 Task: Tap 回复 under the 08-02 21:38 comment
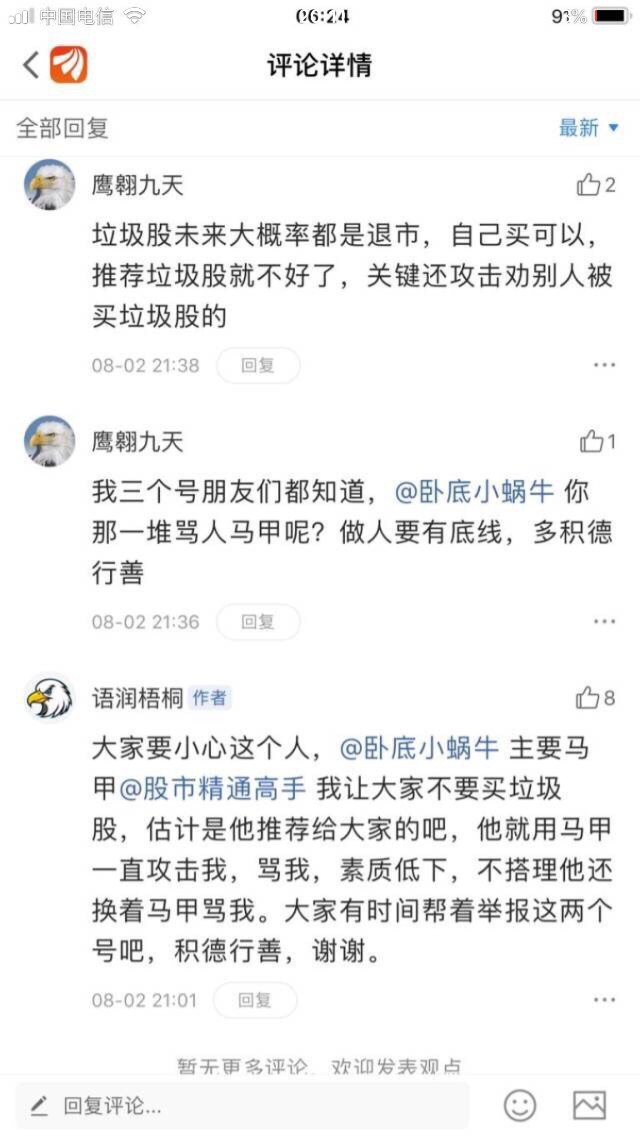[258, 366]
